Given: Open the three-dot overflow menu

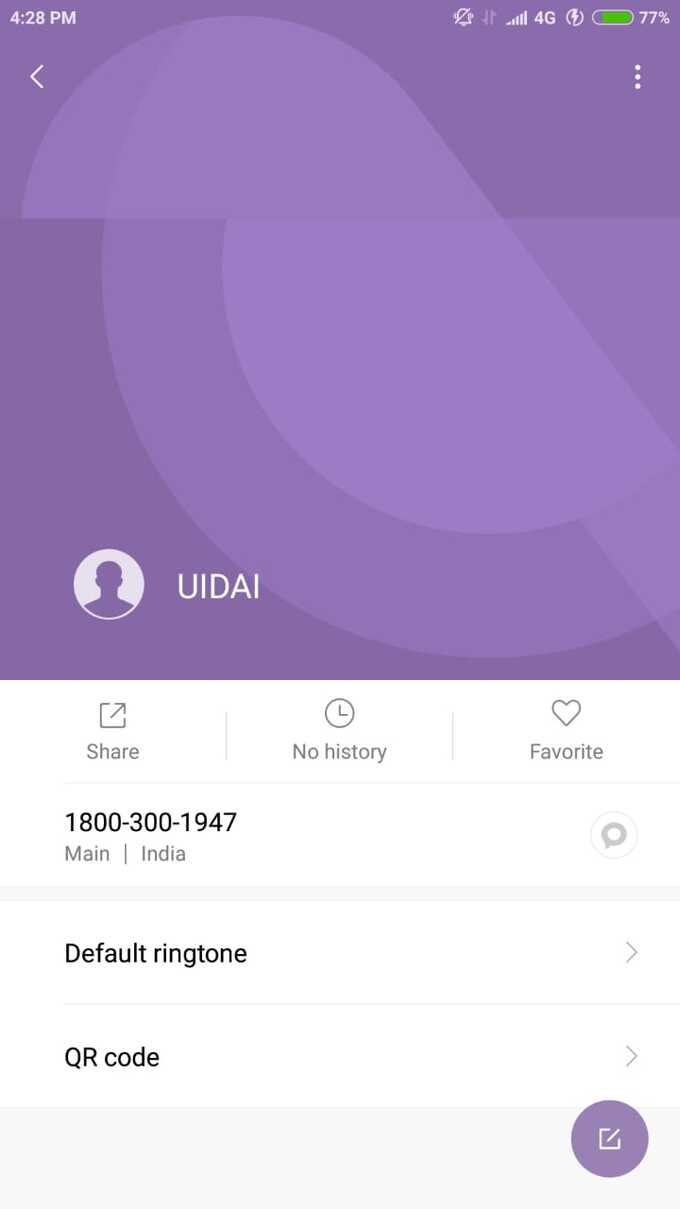Looking at the screenshot, I should 637,77.
